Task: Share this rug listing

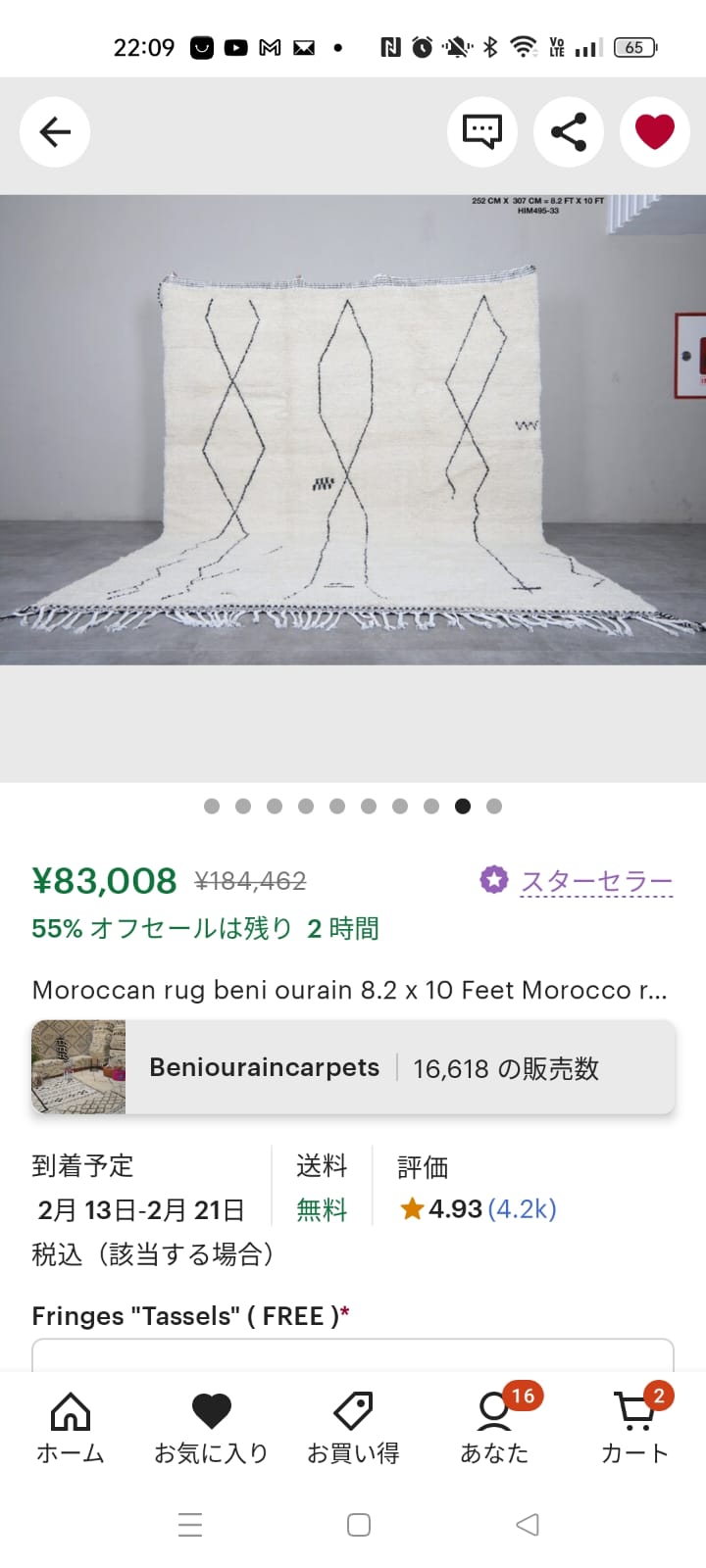Action: point(569,131)
